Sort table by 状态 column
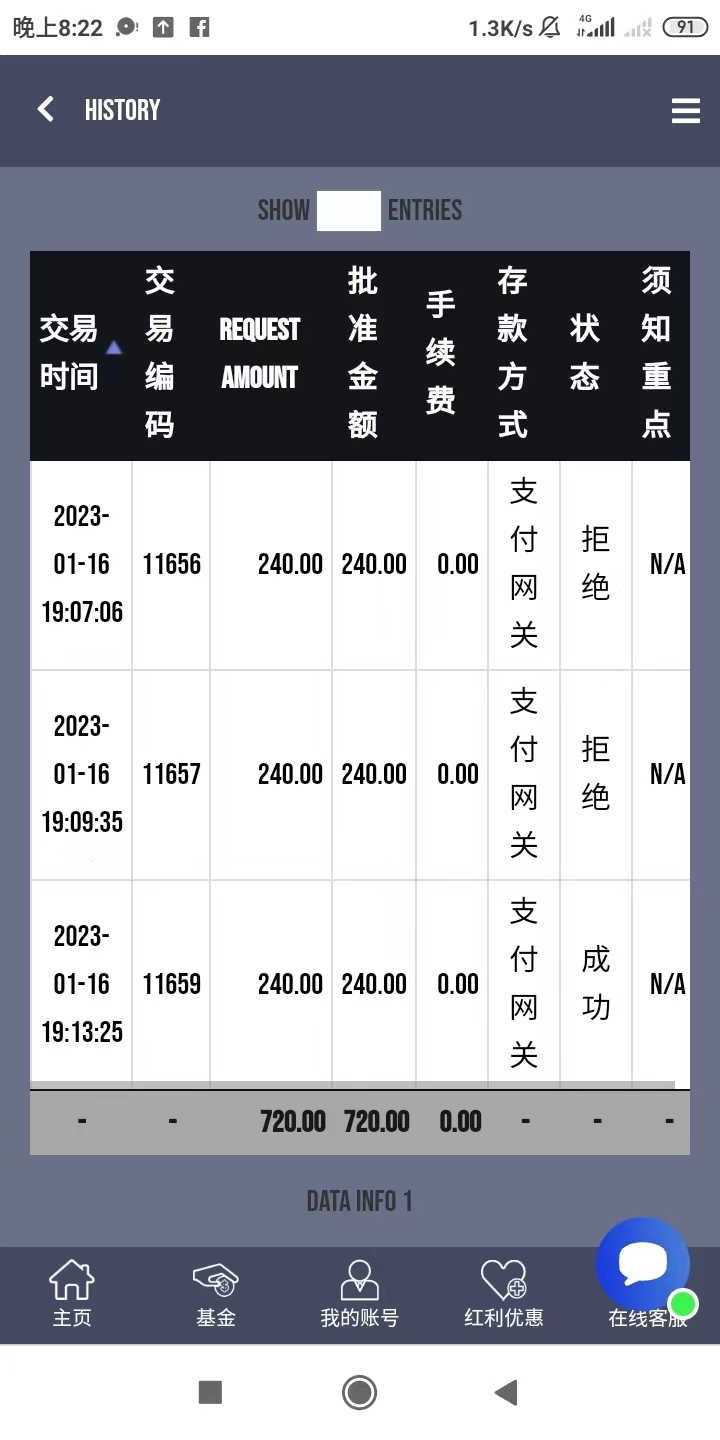This screenshot has width=720, height=1440. point(585,353)
